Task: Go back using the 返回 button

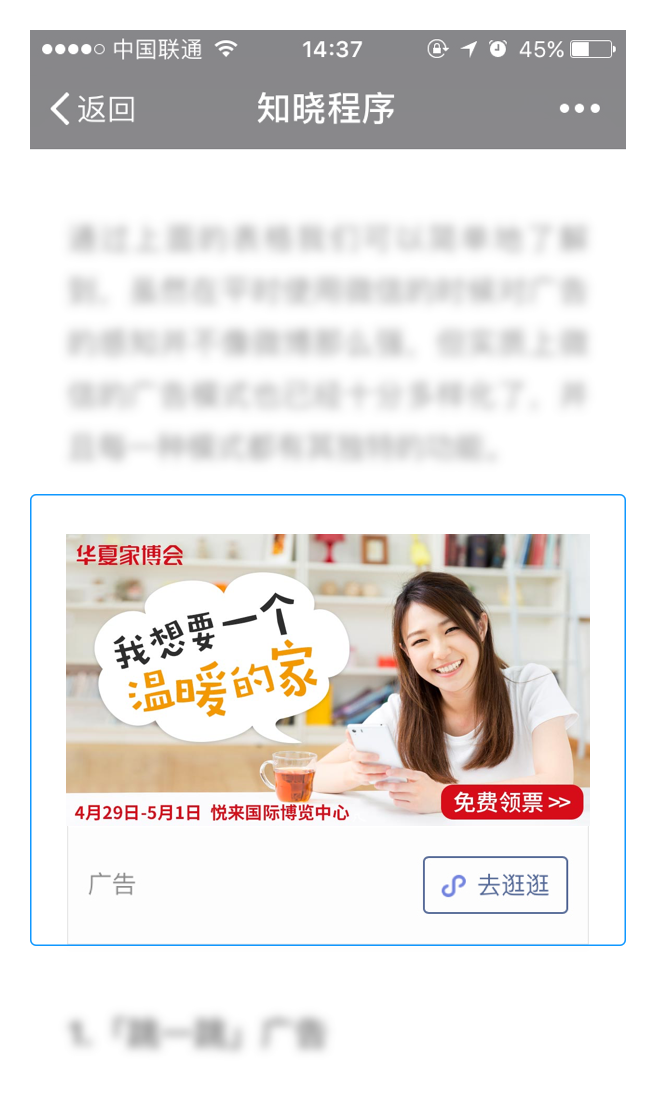Action: tap(92, 109)
